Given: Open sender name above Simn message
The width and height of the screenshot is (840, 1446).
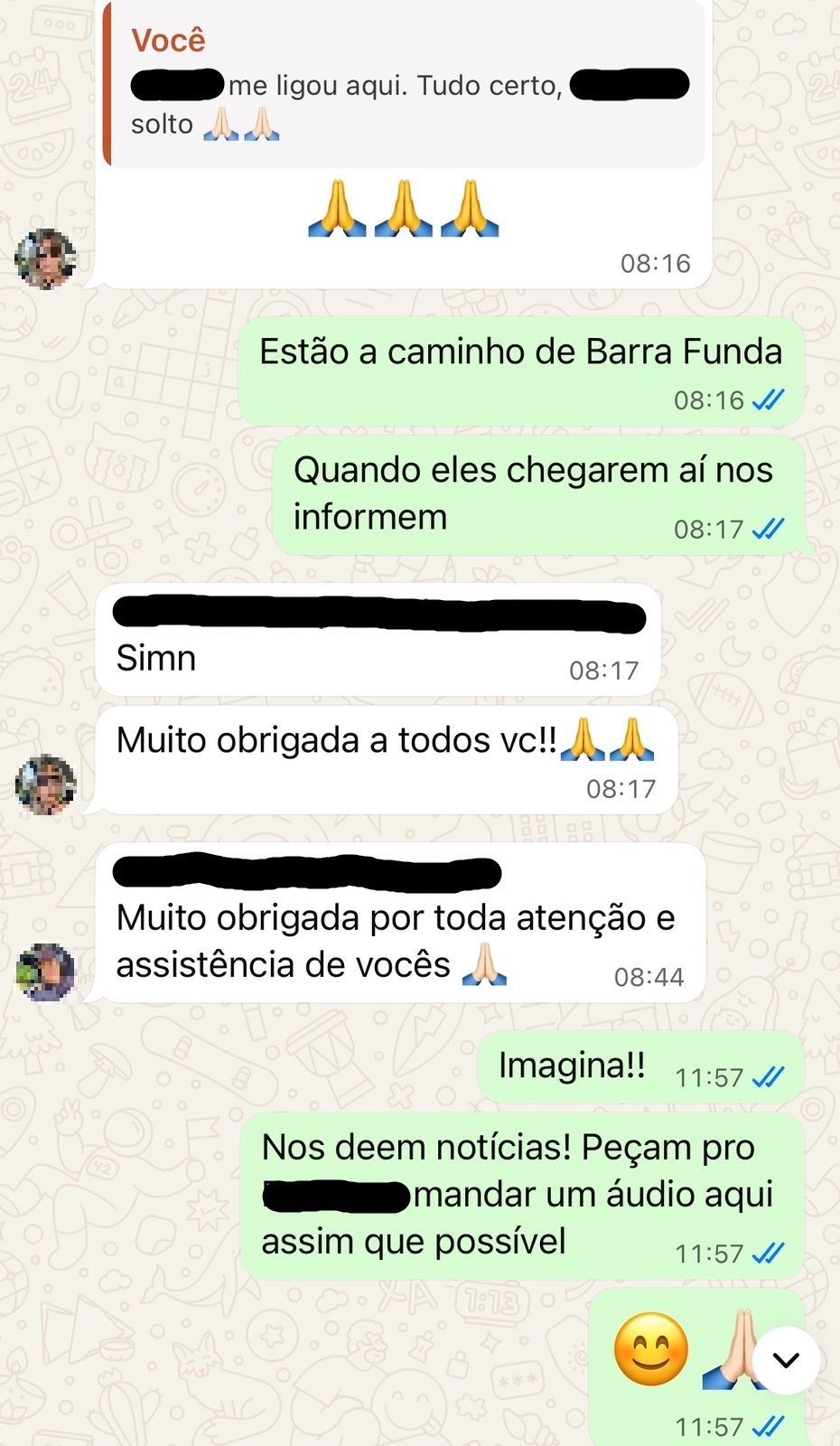Looking at the screenshot, I should coord(378,615).
